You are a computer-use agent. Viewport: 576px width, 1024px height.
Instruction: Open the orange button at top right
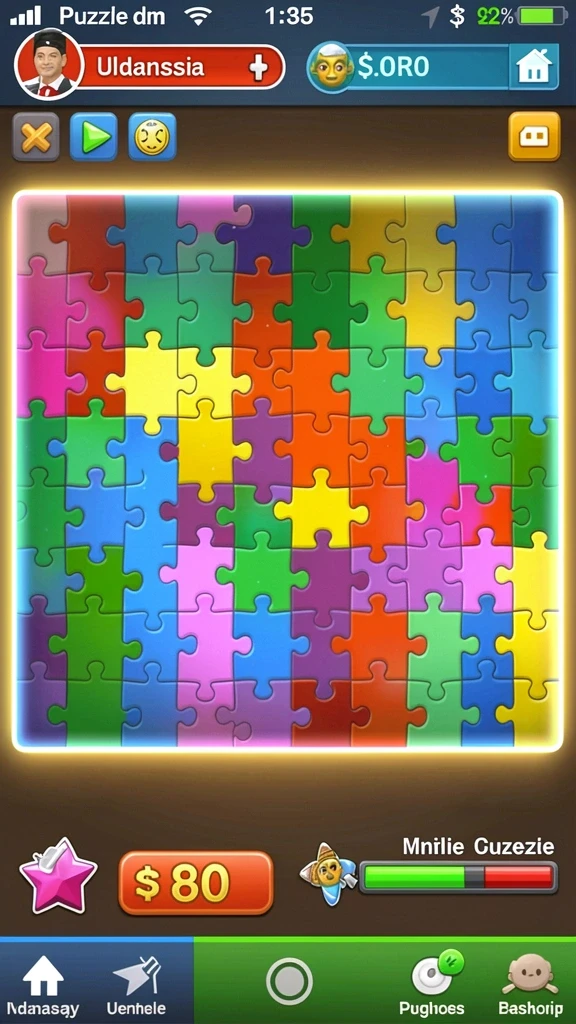point(534,136)
